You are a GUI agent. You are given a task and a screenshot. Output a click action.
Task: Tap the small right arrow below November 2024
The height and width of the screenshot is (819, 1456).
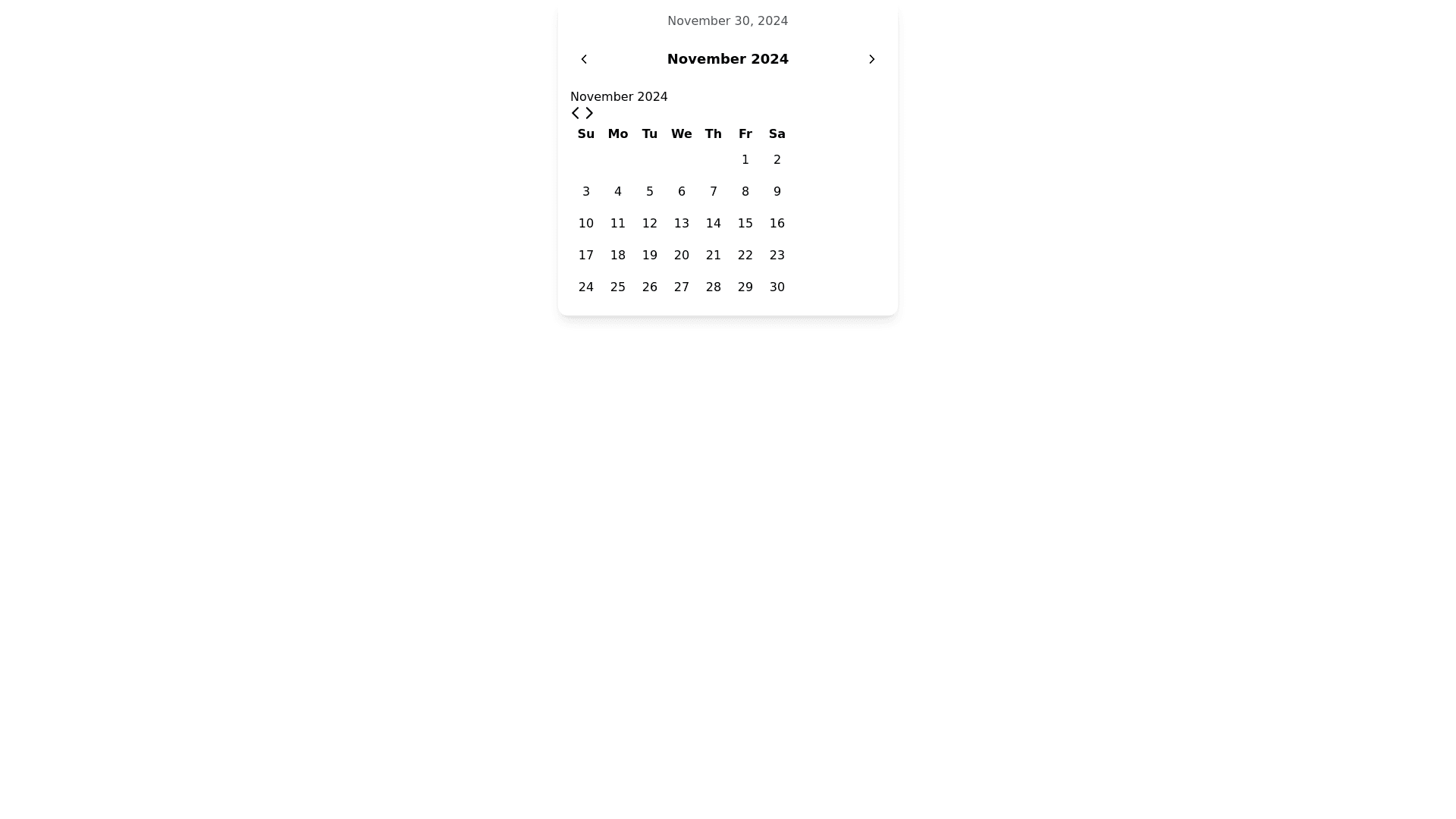click(589, 113)
